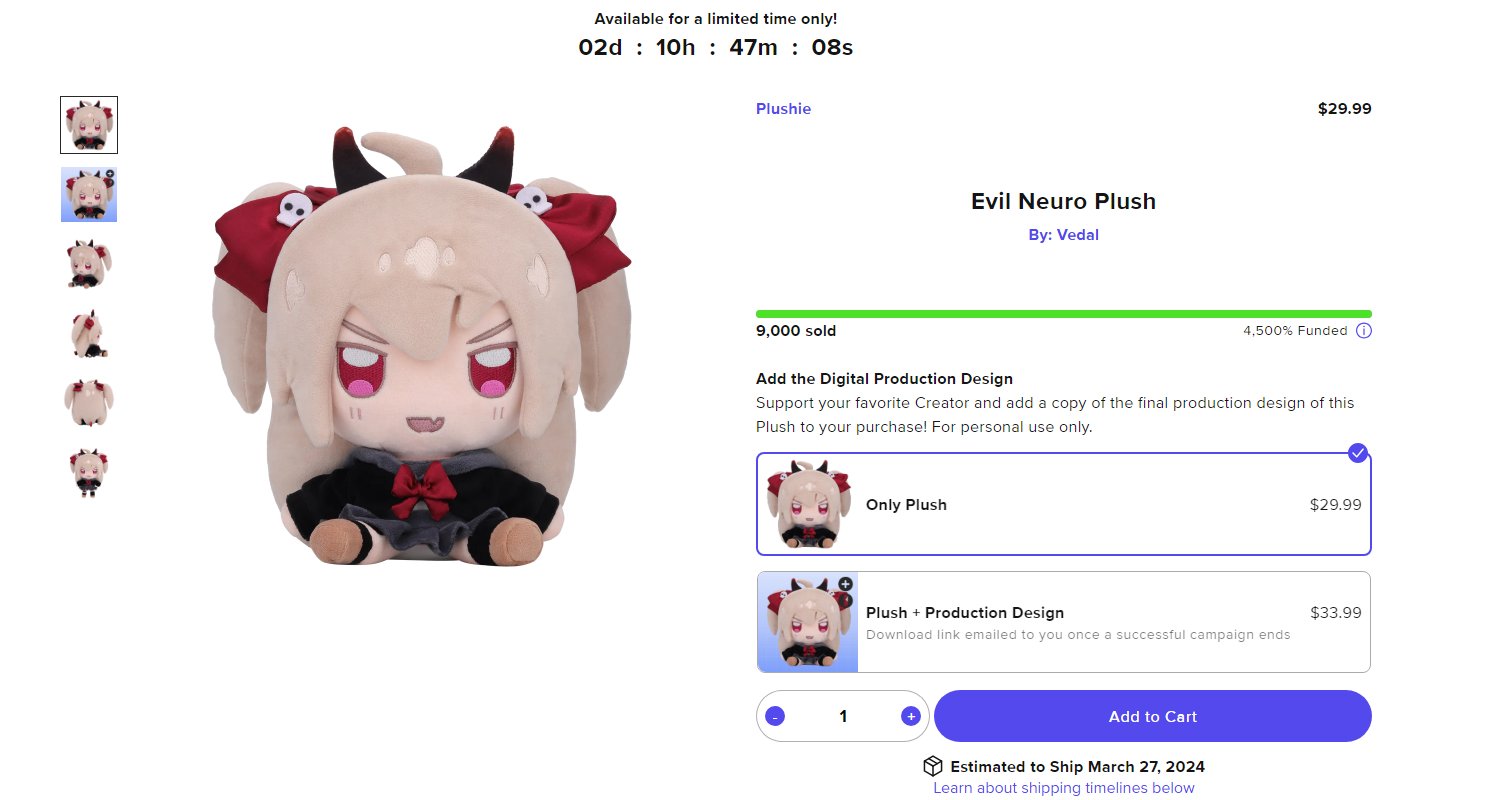Image resolution: width=1500 pixels, height=800 pixels.
Task: Decrease quantity with the minus button
Action: pos(775,716)
